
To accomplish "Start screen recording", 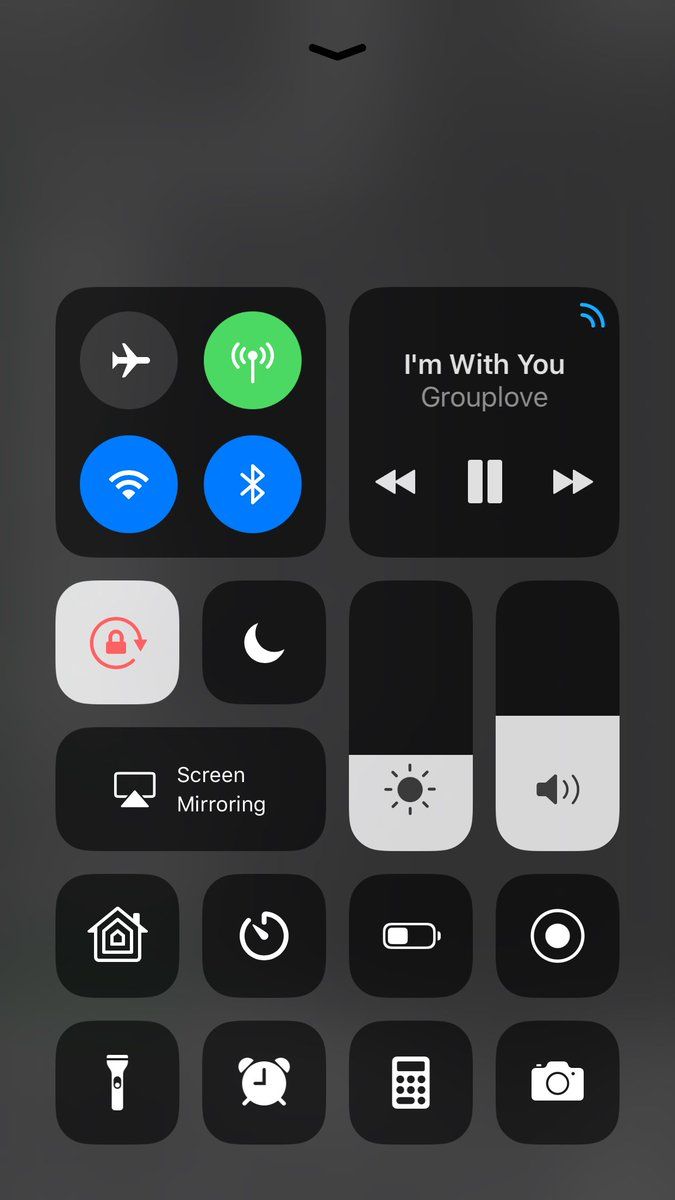I will click(558, 936).
